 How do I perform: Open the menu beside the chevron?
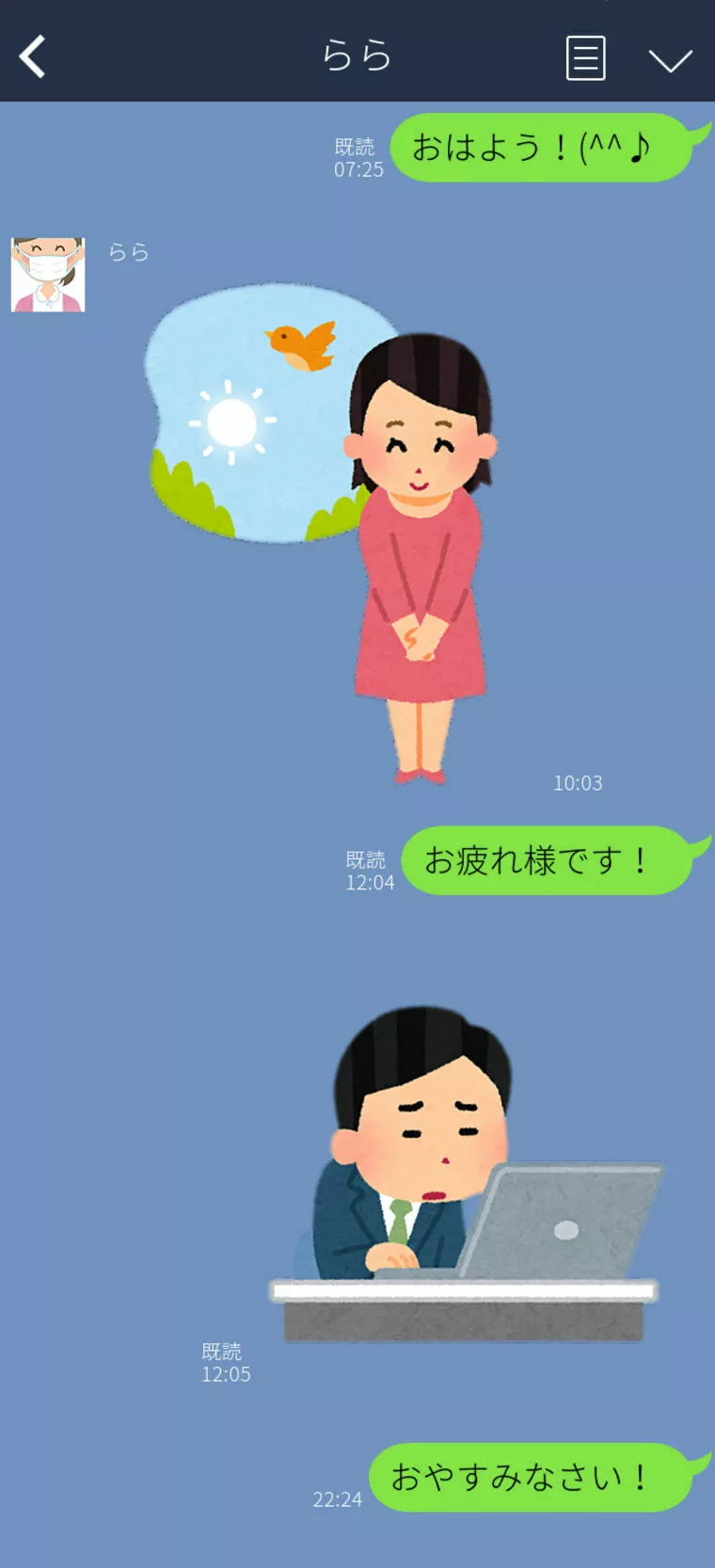[x=585, y=57]
